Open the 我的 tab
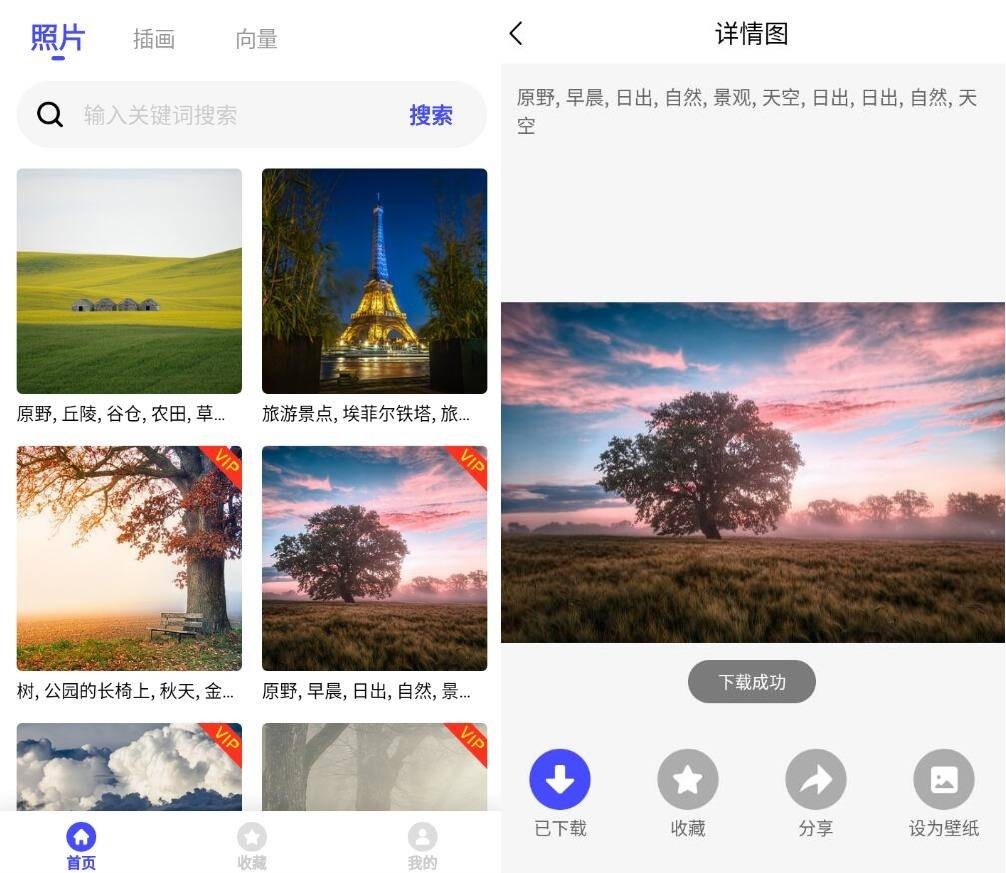1006x873 pixels. (423, 845)
